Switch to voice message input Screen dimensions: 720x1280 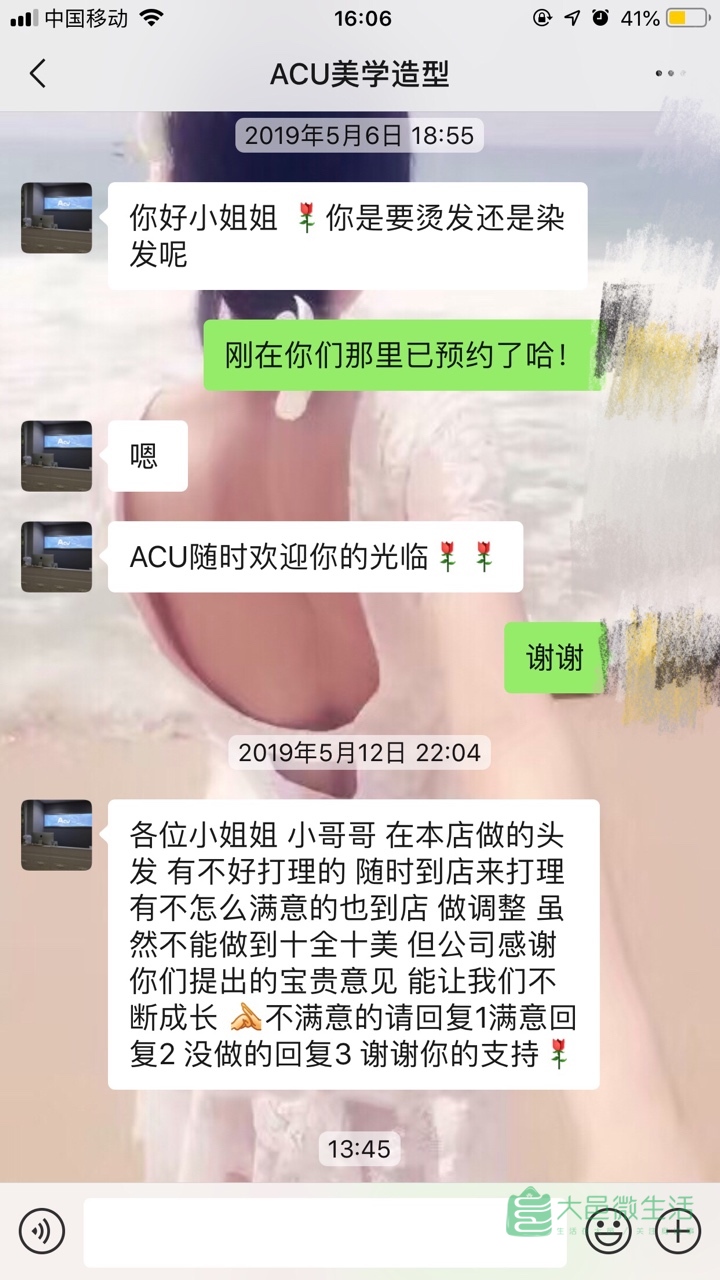click(41, 1231)
